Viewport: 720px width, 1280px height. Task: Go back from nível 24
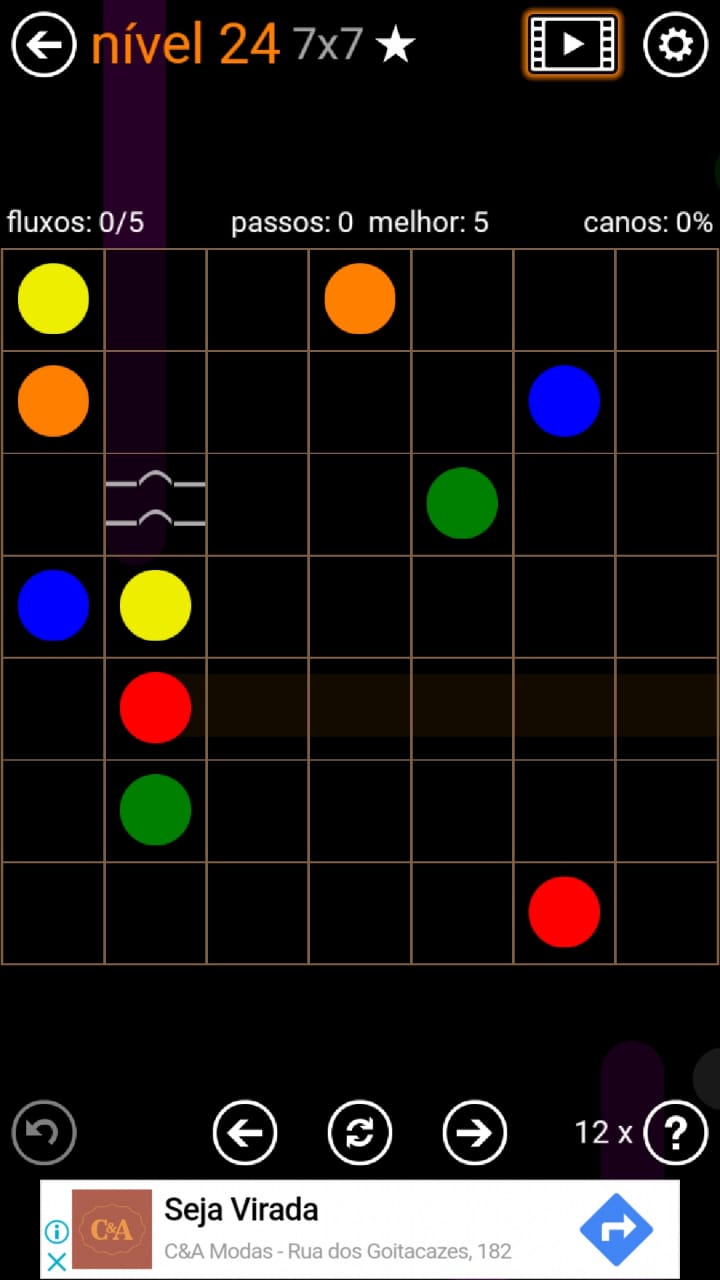tap(44, 45)
